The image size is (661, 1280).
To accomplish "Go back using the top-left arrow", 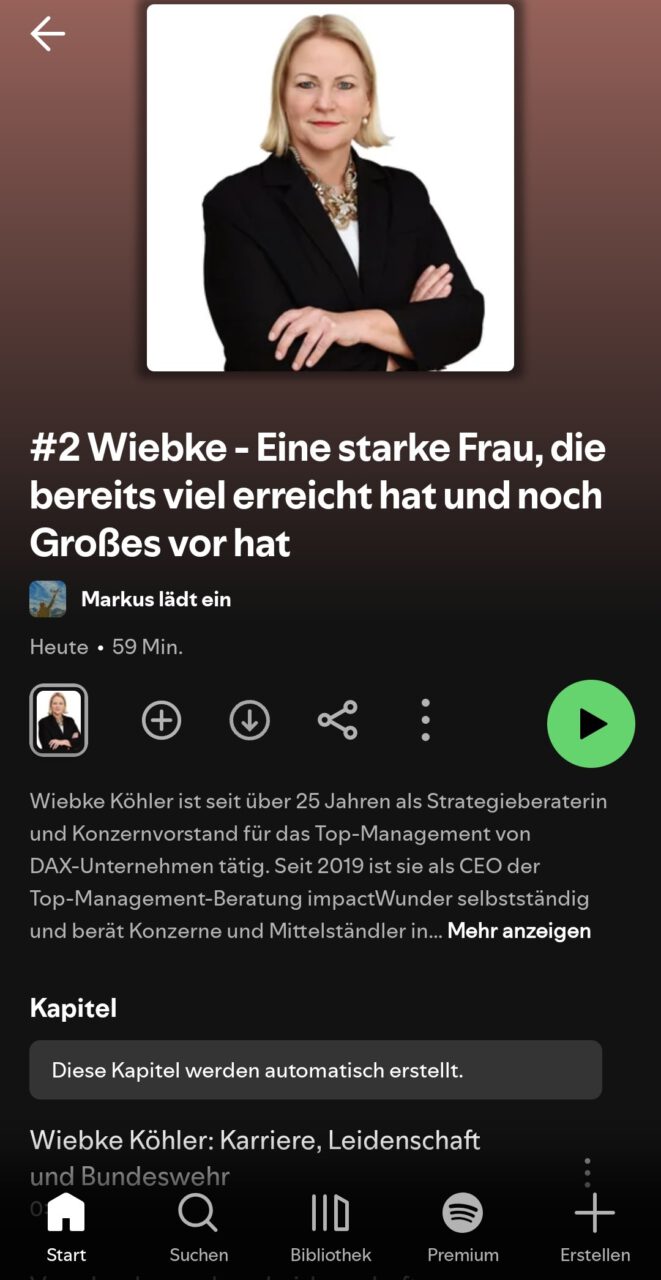I will [47, 34].
